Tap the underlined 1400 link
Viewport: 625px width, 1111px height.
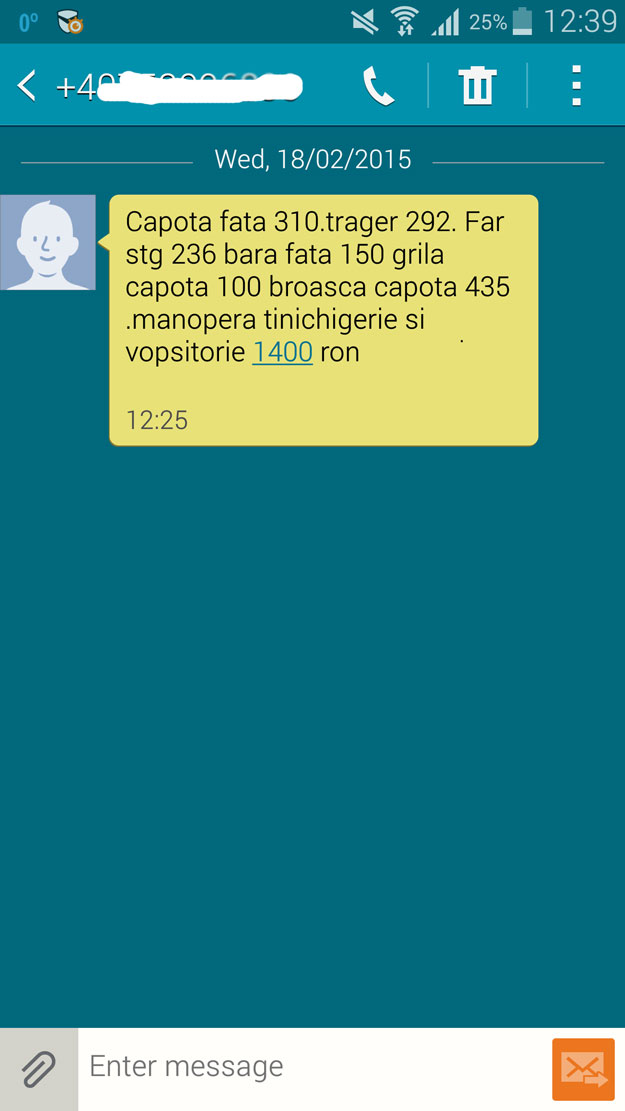coord(283,353)
